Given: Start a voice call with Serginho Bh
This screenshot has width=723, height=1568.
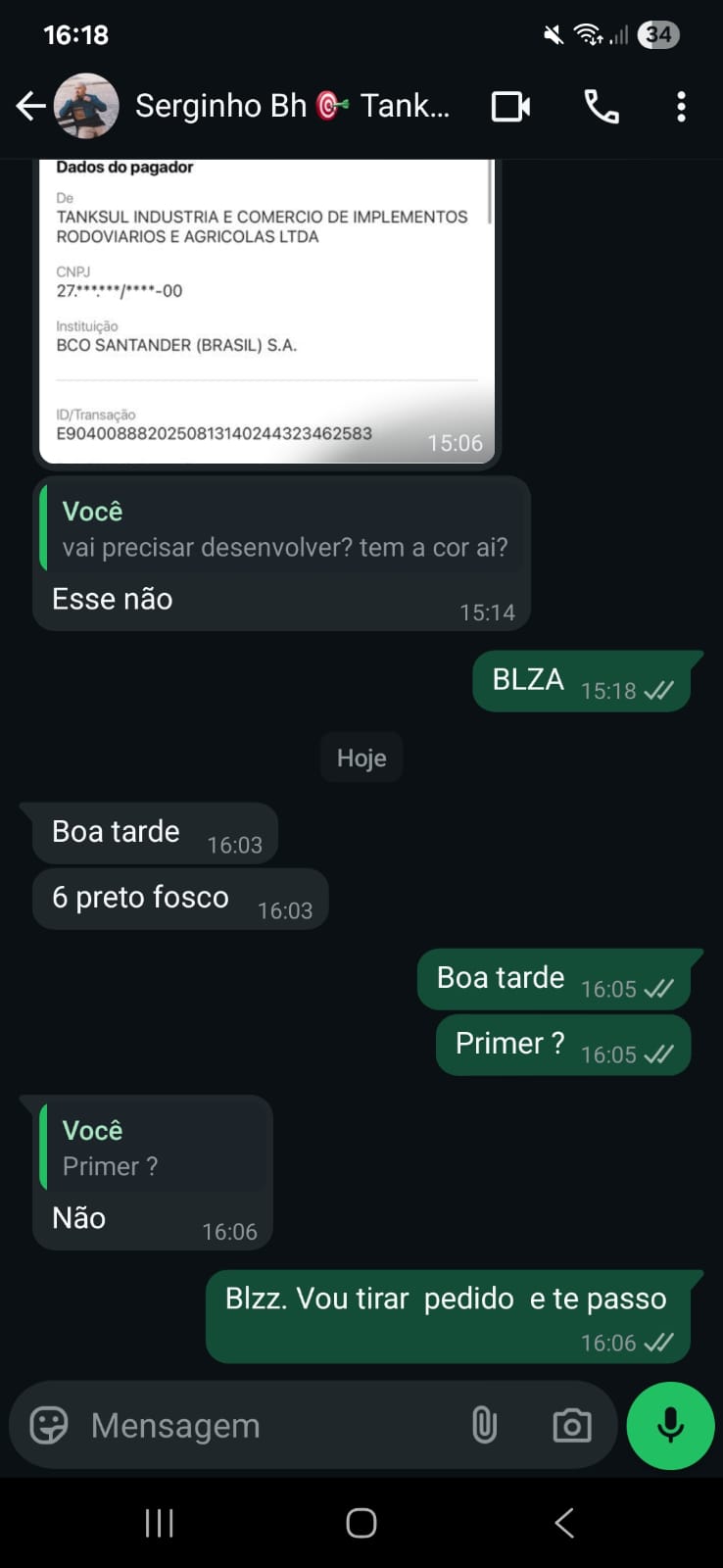Looking at the screenshot, I should click(602, 106).
